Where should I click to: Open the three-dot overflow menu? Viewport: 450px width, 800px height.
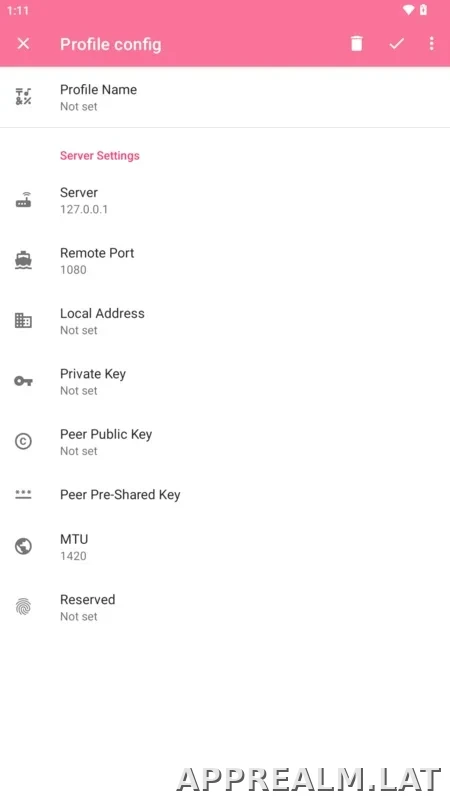[432, 44]
